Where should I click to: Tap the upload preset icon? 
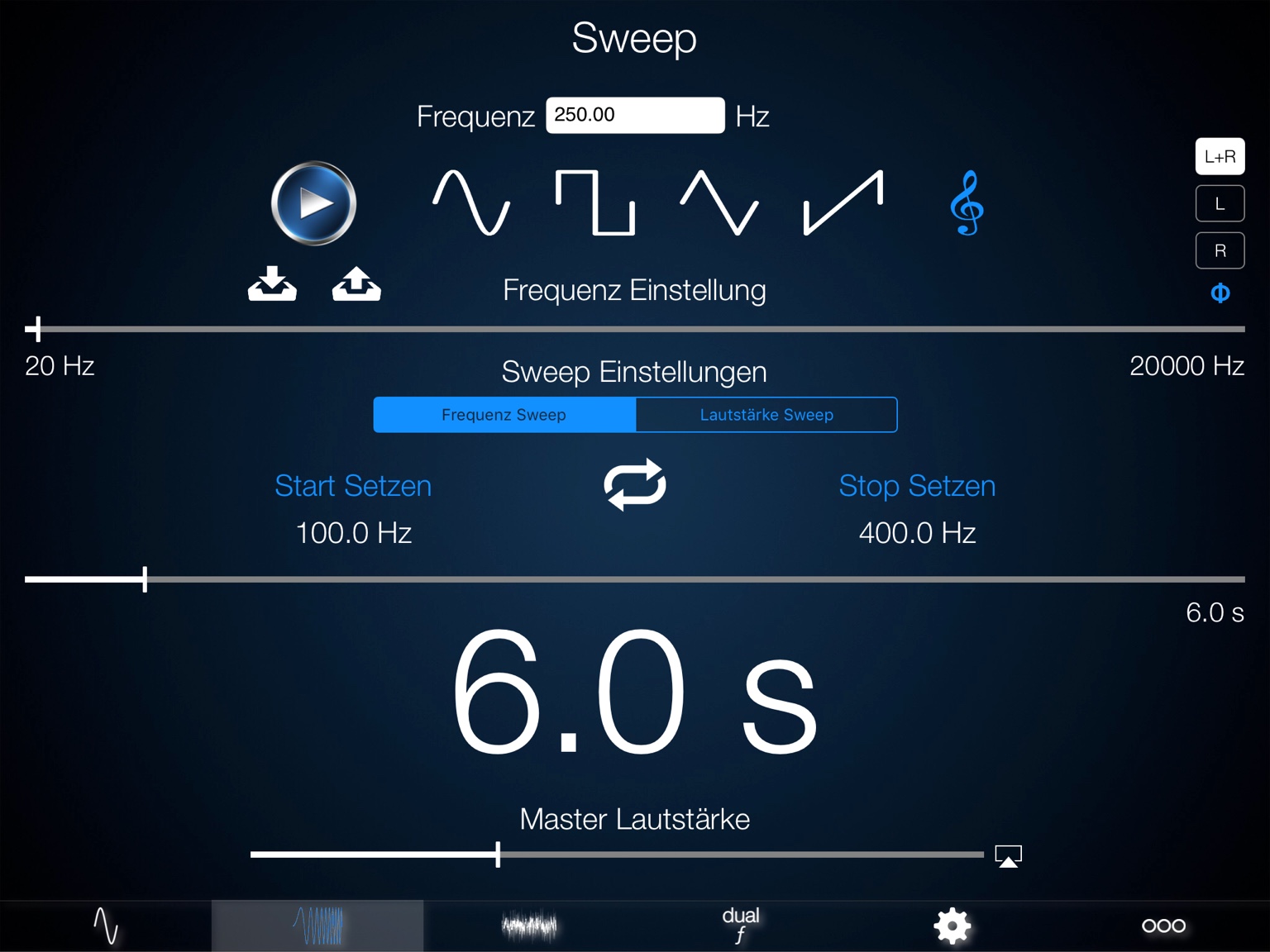356,283
